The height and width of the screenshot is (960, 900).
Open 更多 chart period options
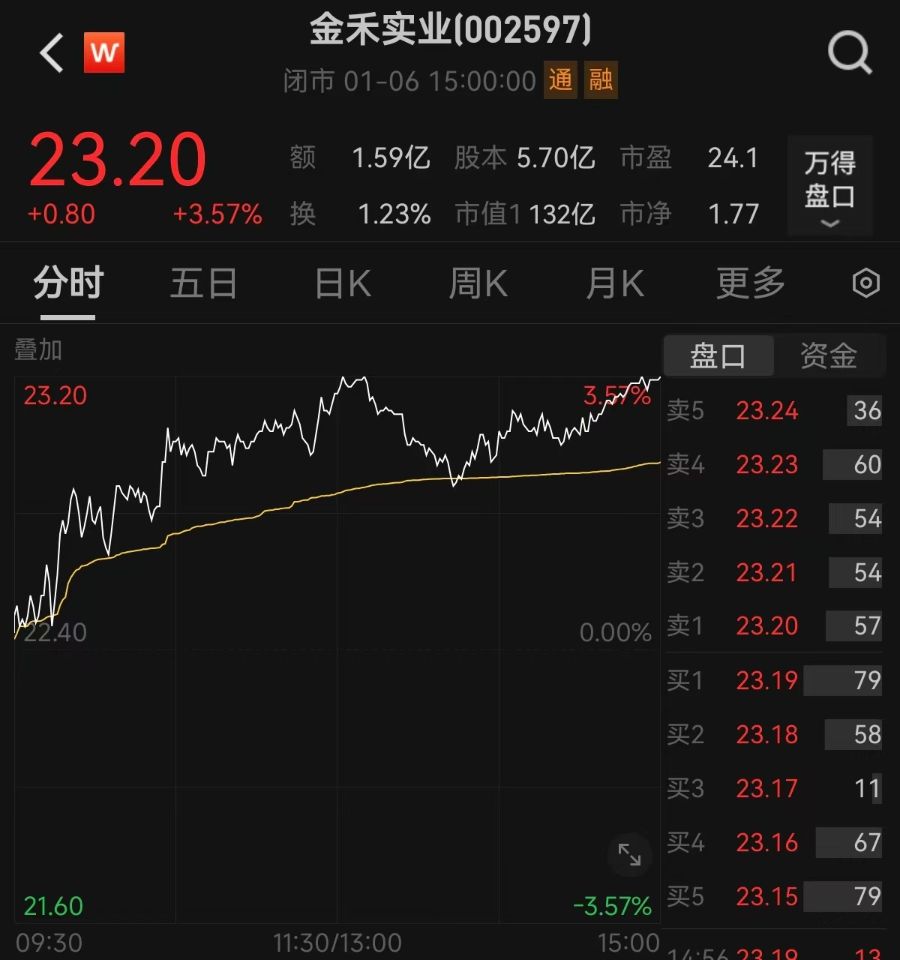tap(750, 285)
